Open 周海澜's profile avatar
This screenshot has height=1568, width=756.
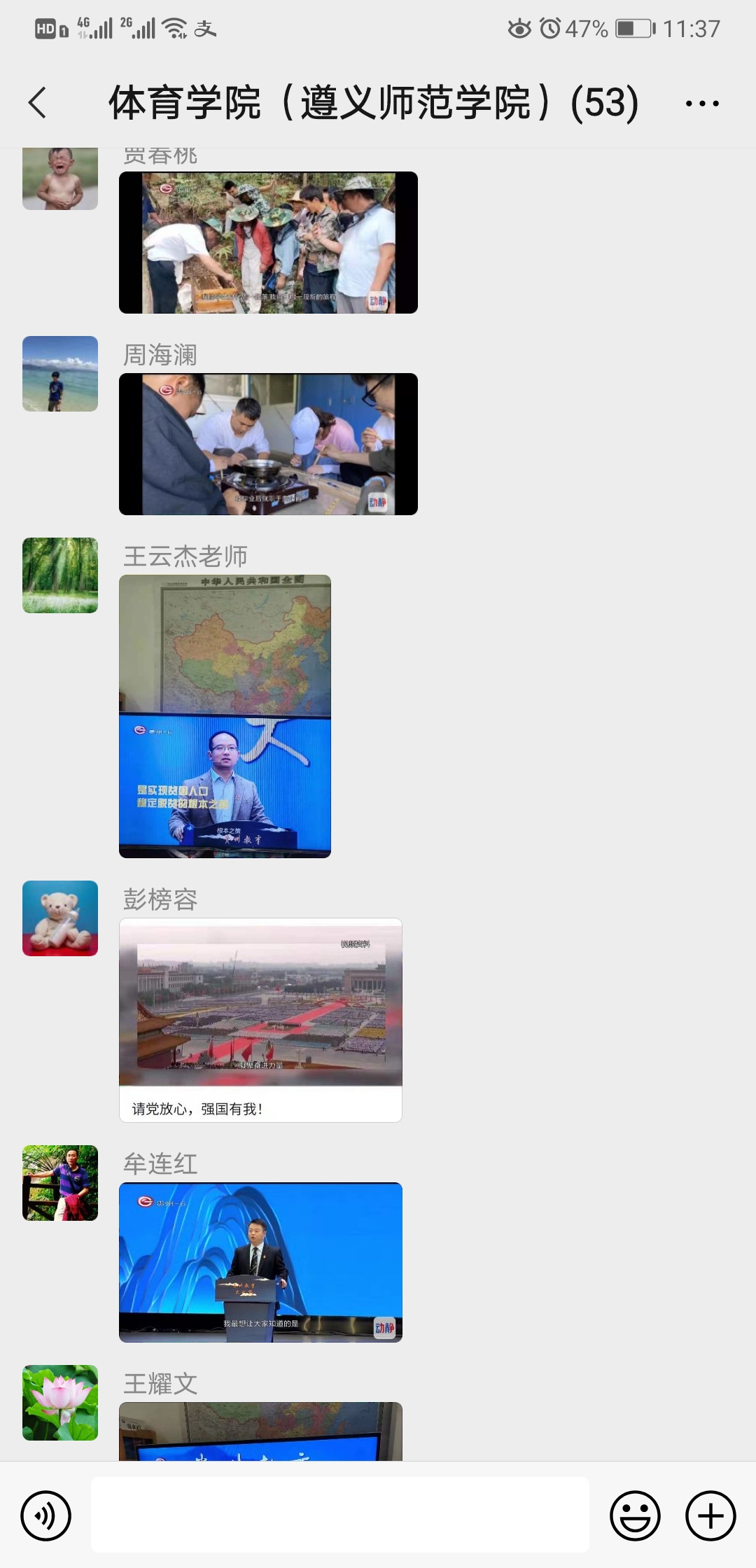pyautogui.click(x=60, y=374)
